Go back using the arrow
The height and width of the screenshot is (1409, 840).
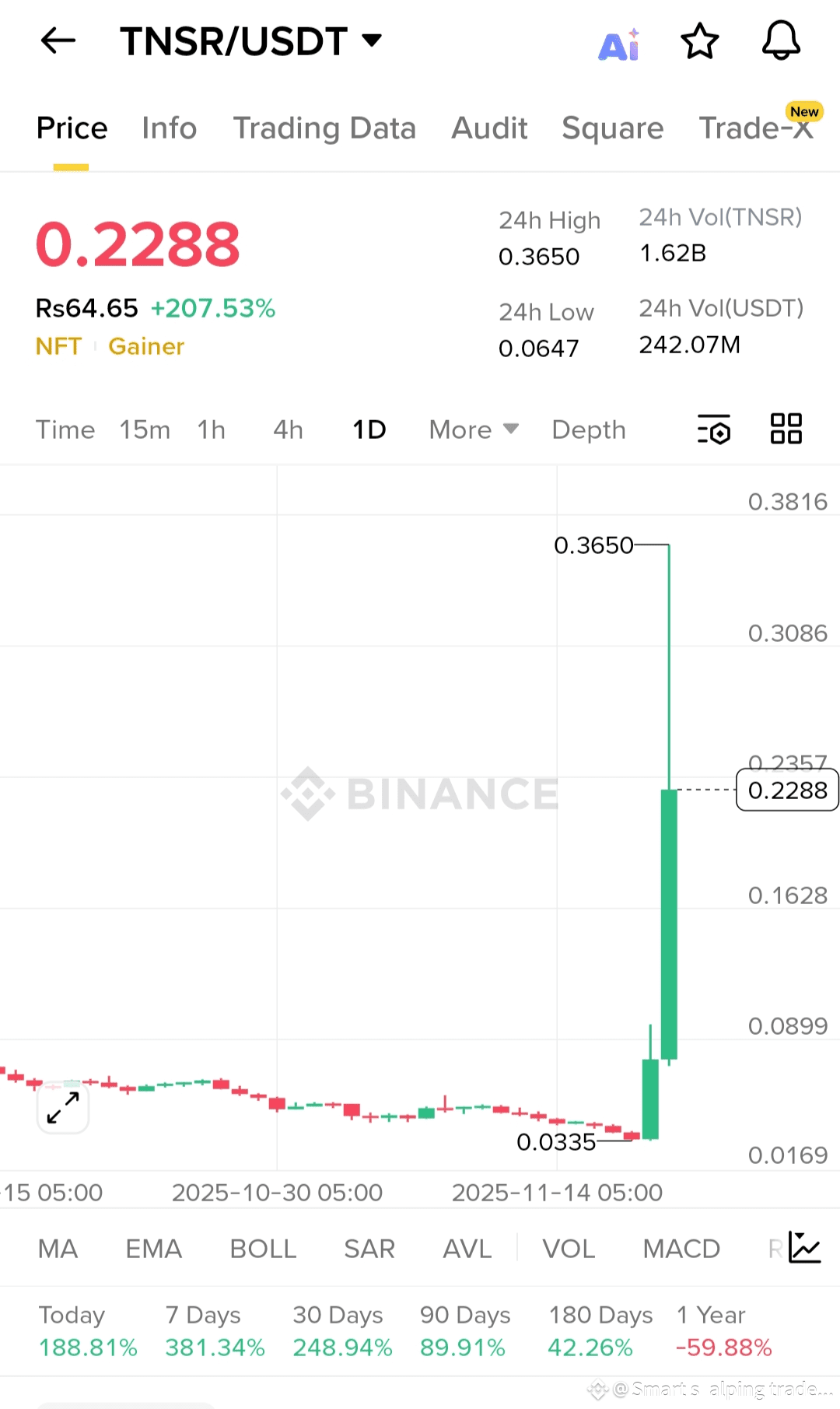pyautogui.click(x=58, y=40)
